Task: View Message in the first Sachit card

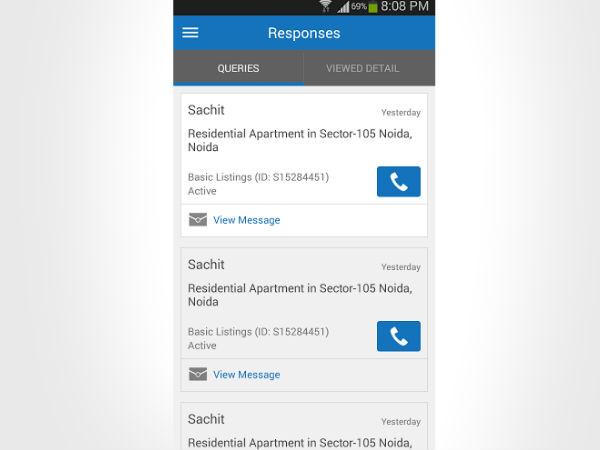Action: click(x=246, y=220)
